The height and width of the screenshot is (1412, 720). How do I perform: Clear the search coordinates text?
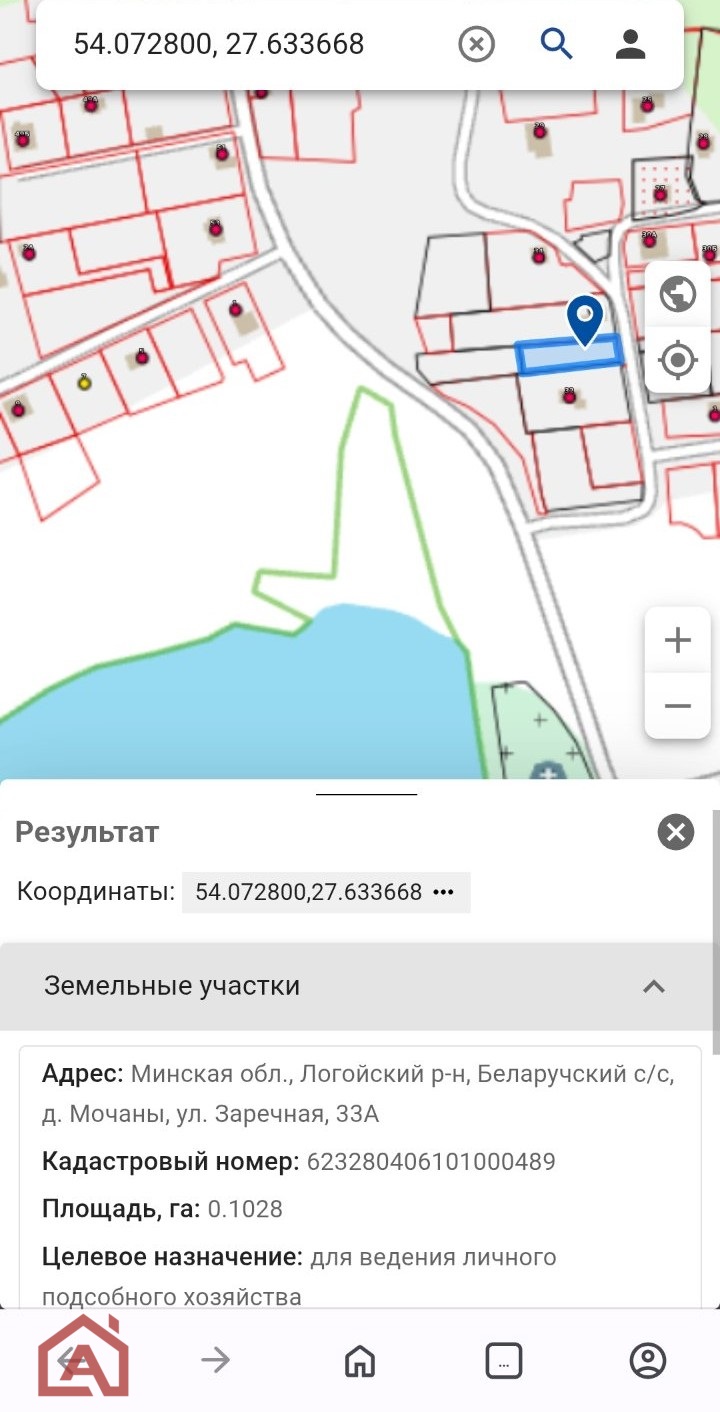477,44
